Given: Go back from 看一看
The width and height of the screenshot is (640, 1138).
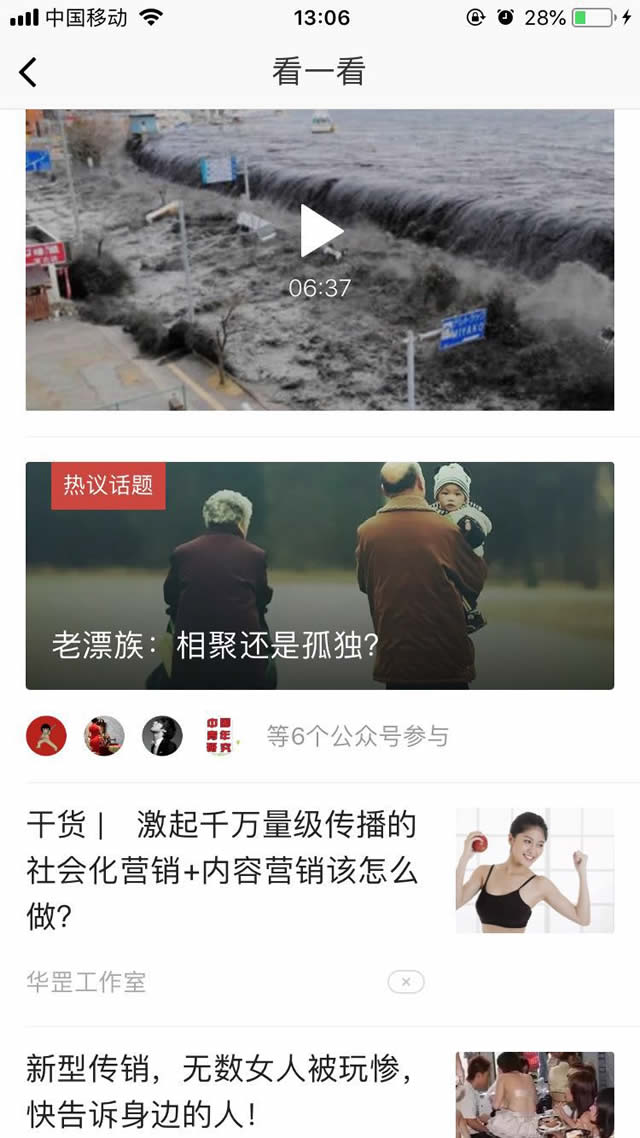Looking at the screenshot, I should click(28, 72).
